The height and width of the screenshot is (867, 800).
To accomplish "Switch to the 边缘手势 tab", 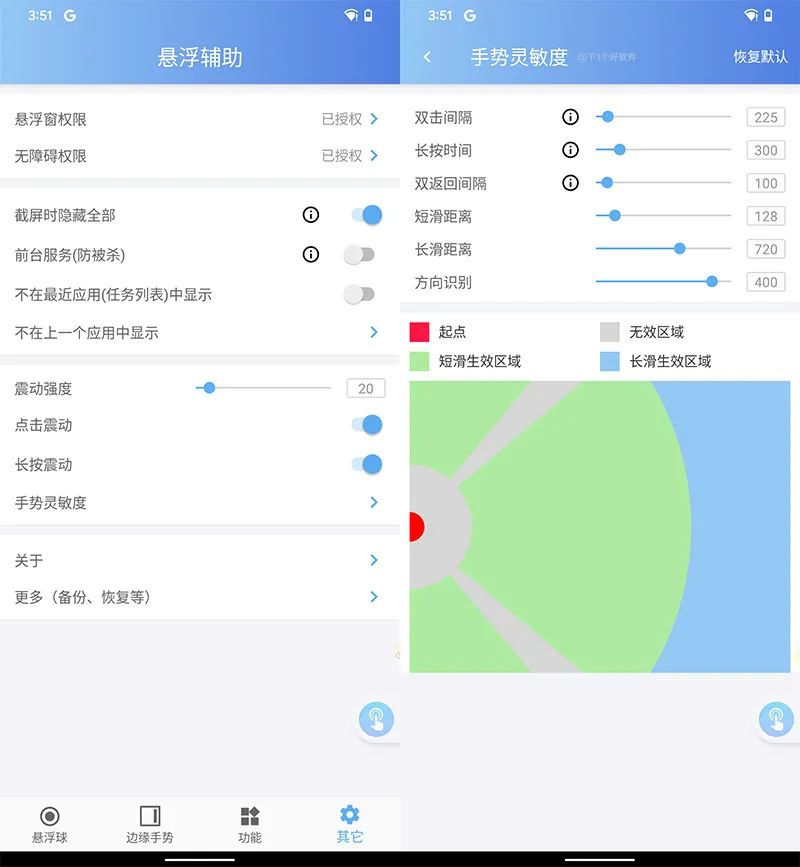I will tap(150, 825).
